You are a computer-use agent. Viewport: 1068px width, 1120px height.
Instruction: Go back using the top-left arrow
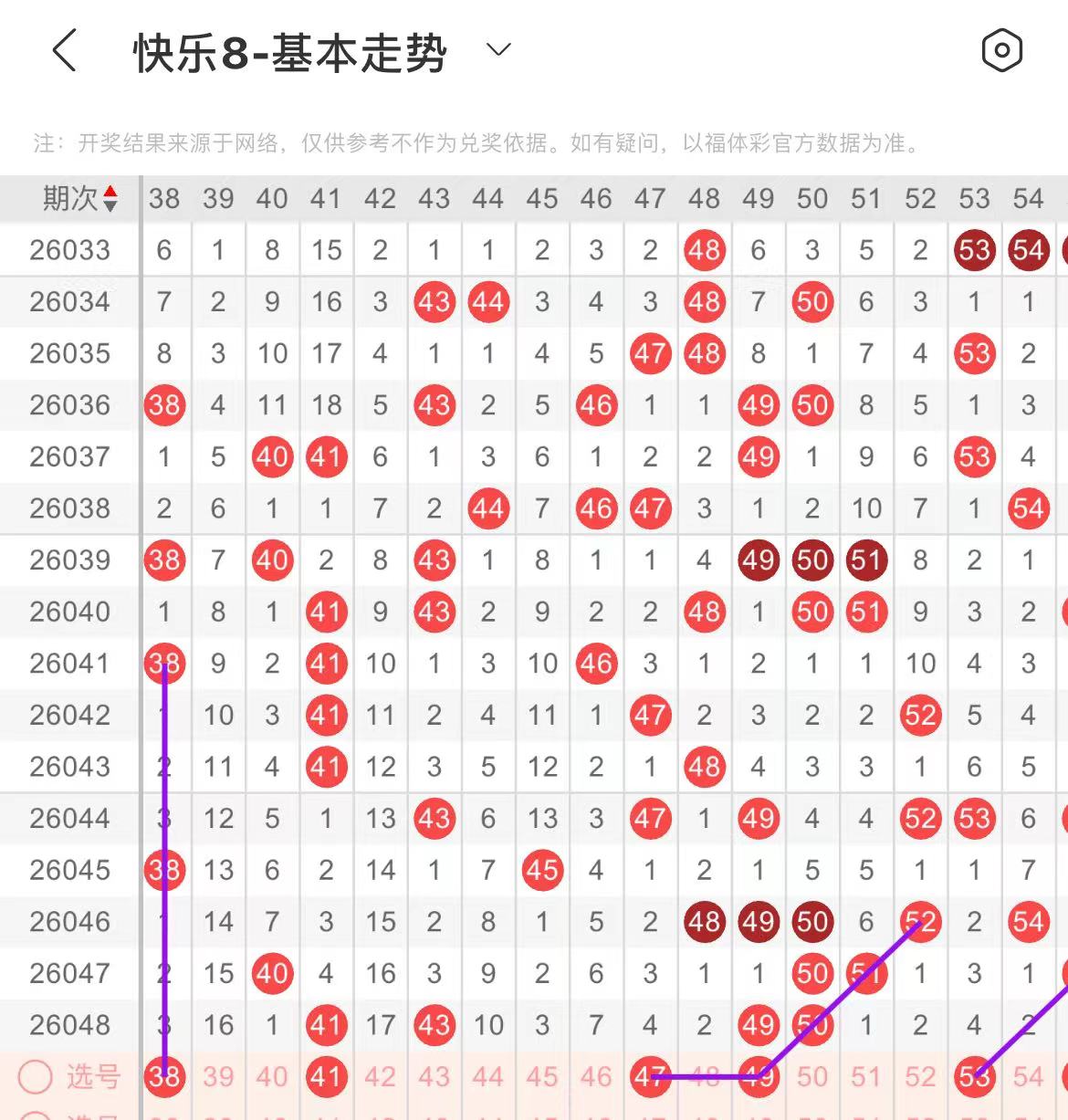64,50
